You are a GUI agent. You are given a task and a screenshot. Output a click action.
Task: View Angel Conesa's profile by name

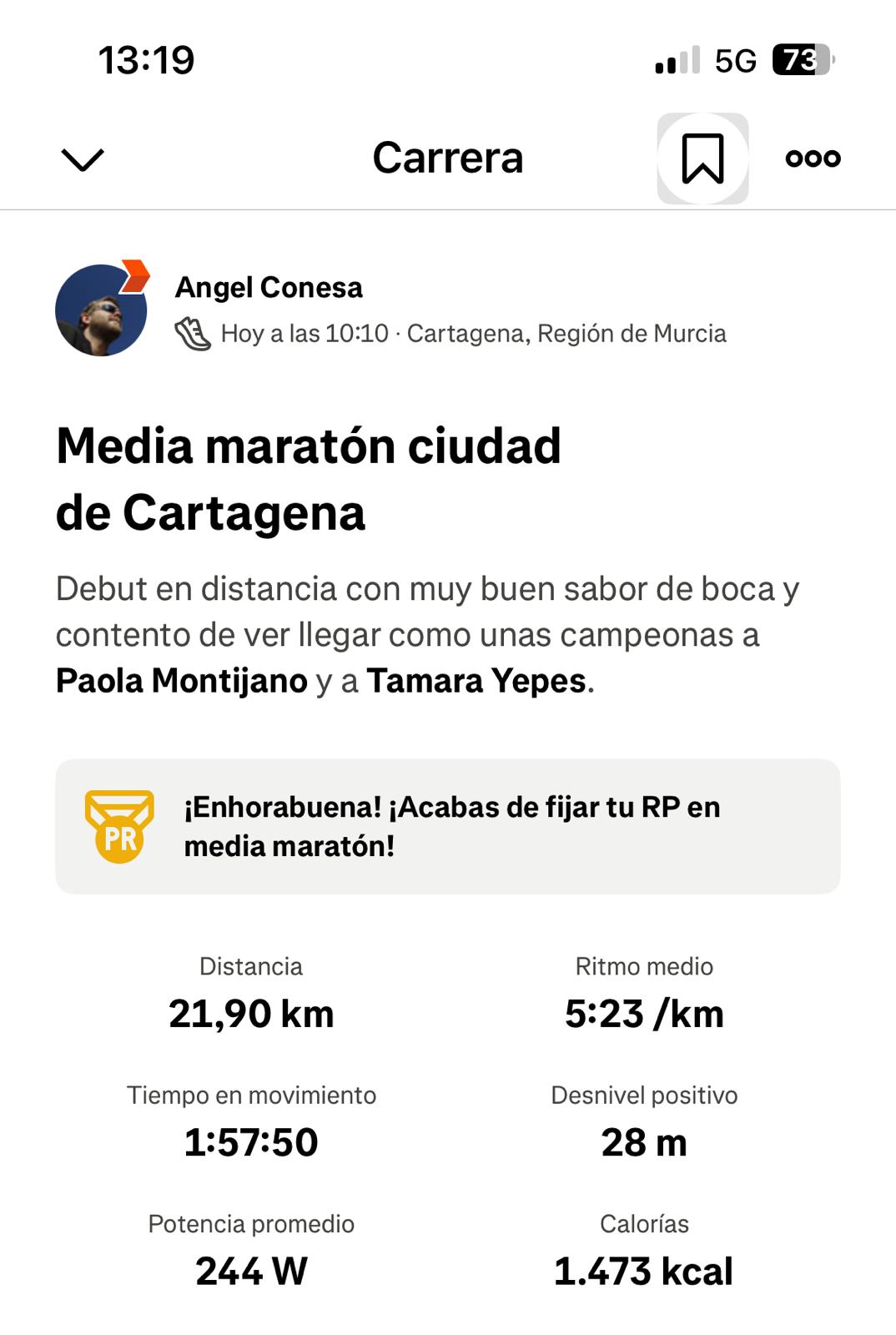(x=269, y=288)
